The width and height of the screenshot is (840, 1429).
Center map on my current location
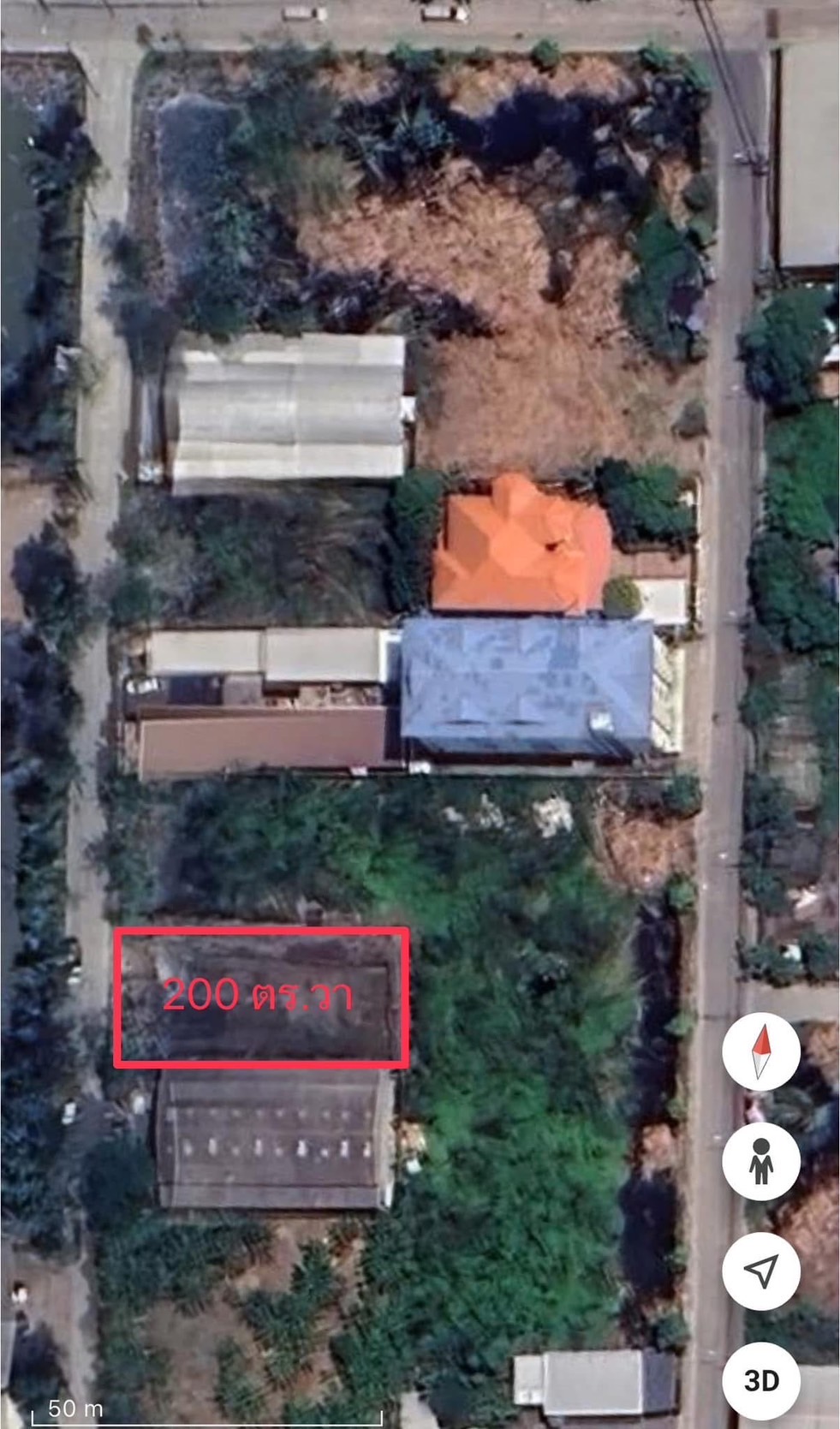click(761, 1271)
